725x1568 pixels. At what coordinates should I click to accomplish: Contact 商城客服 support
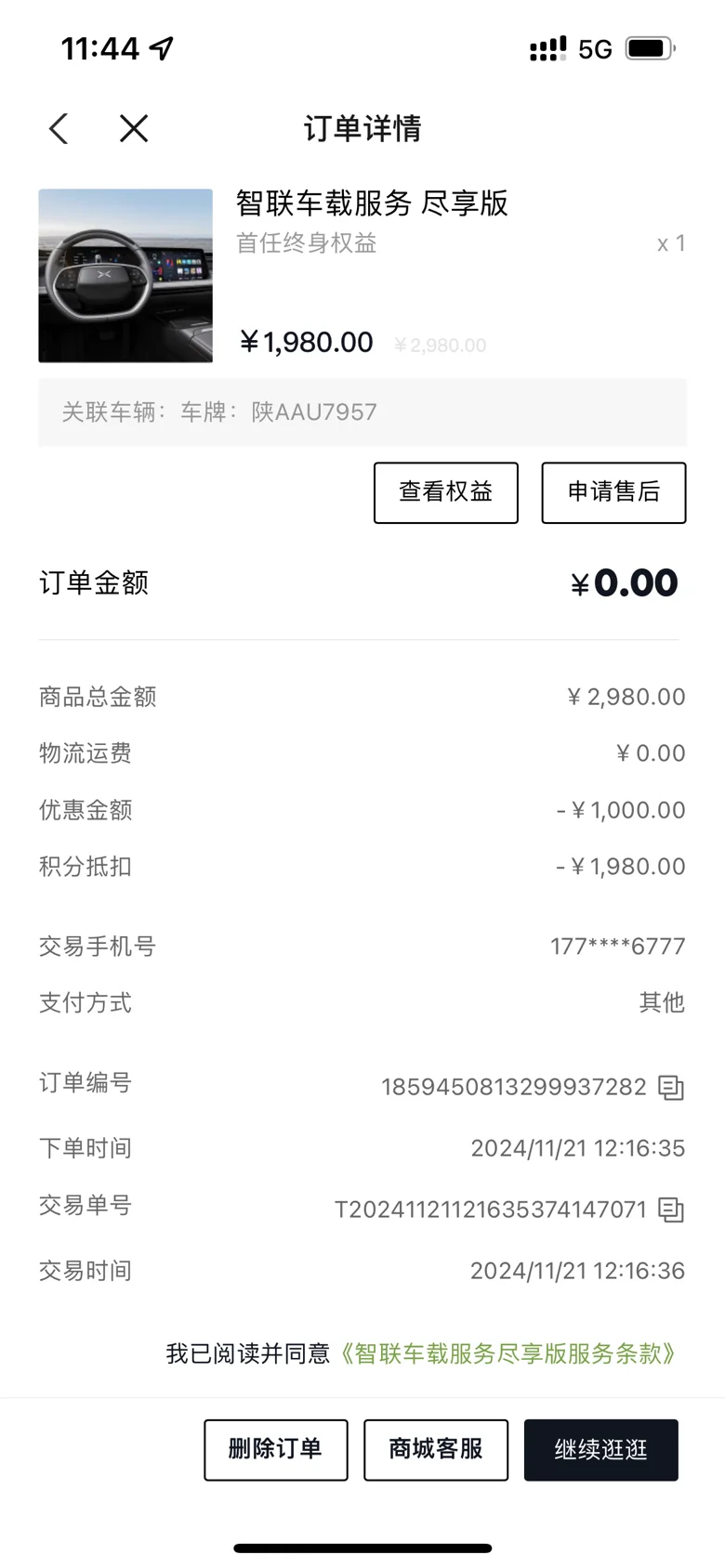tap(436, 1449)
